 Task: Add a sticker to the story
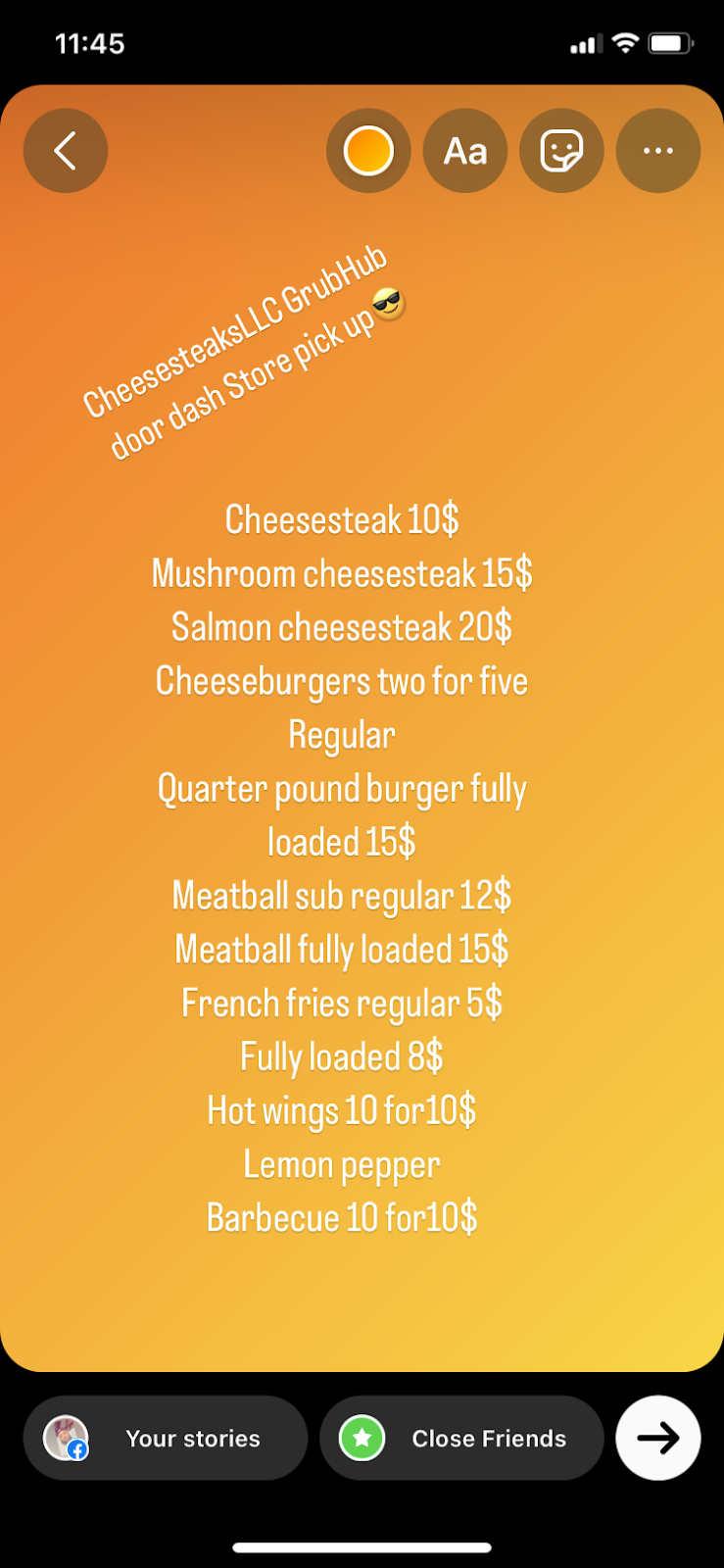(x=561, y=151)
